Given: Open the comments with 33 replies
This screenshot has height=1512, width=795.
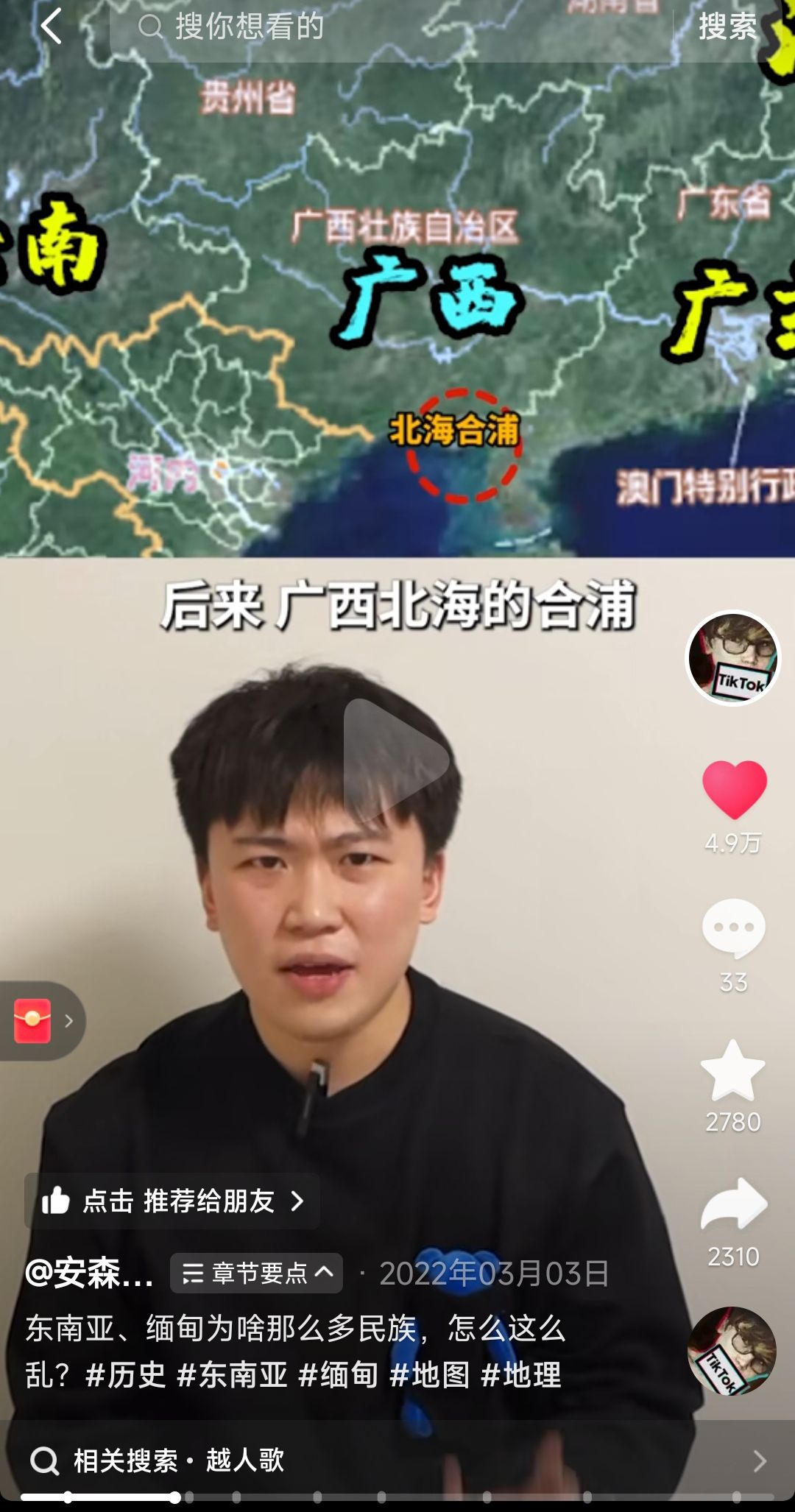Looking at the screenshot, I should tap(733, 929).
